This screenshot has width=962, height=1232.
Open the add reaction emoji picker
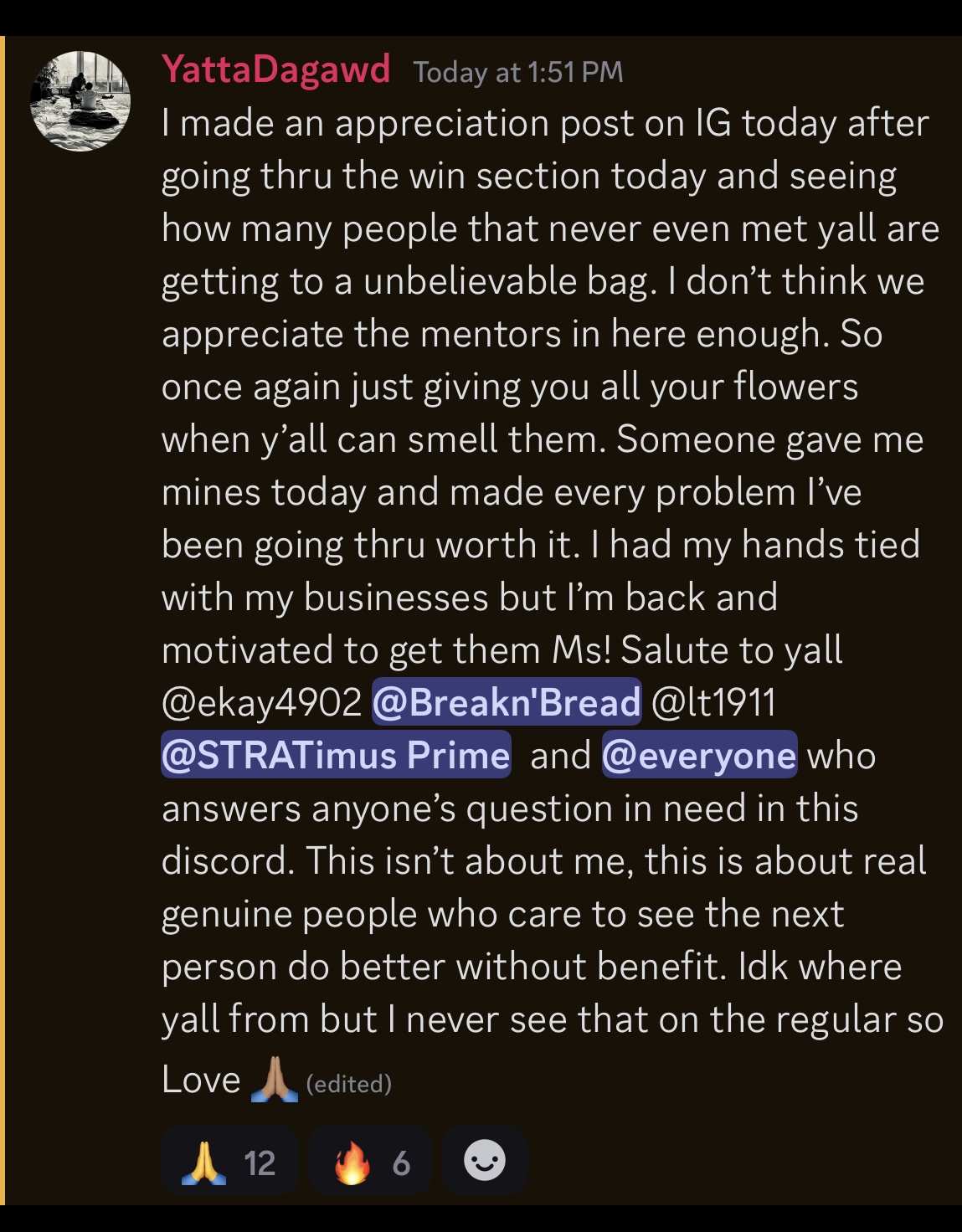[x=485, y=1162]
